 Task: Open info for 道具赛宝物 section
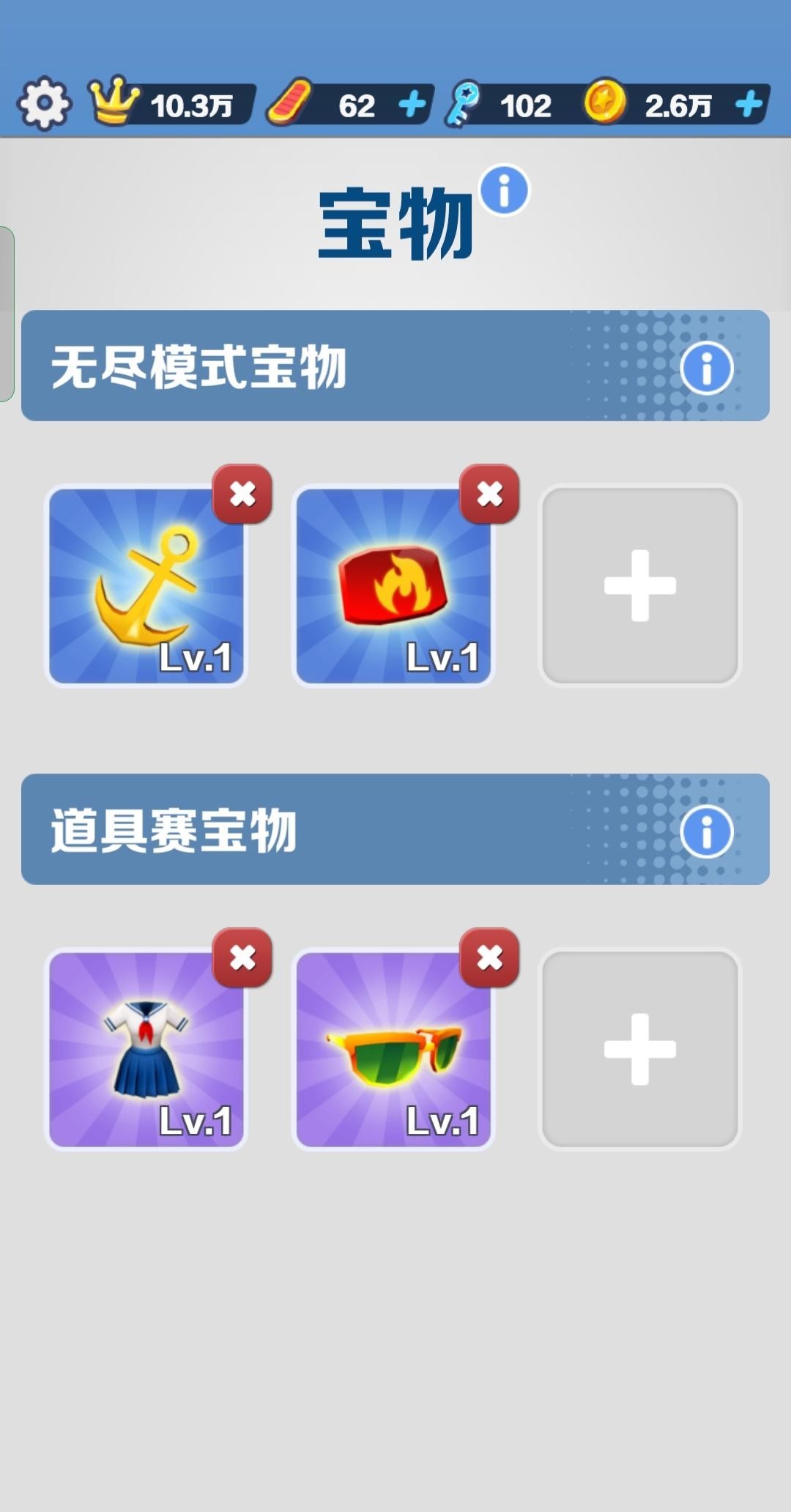pos(706,831)
